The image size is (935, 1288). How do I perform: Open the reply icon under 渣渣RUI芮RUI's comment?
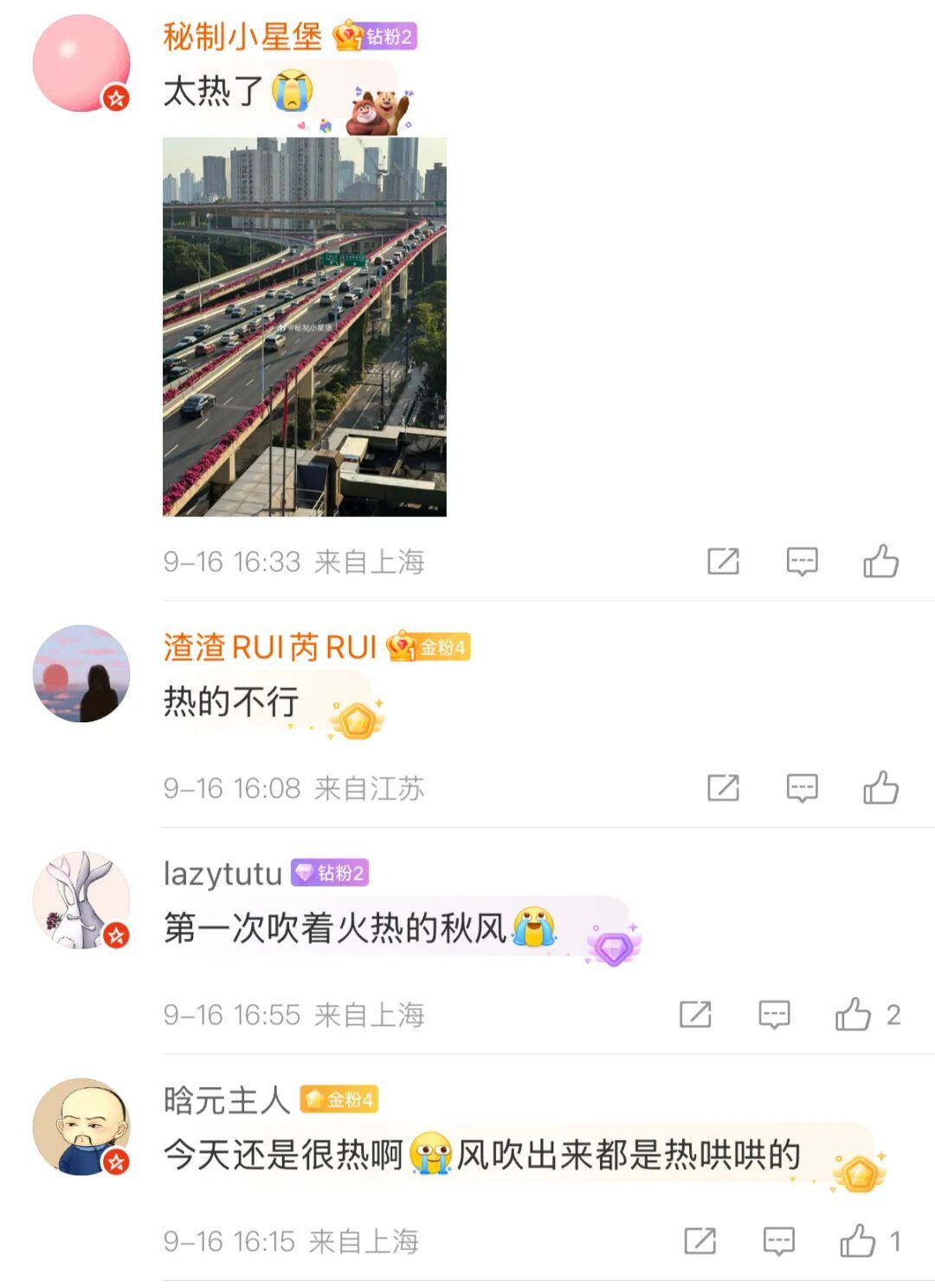[801, 786]
